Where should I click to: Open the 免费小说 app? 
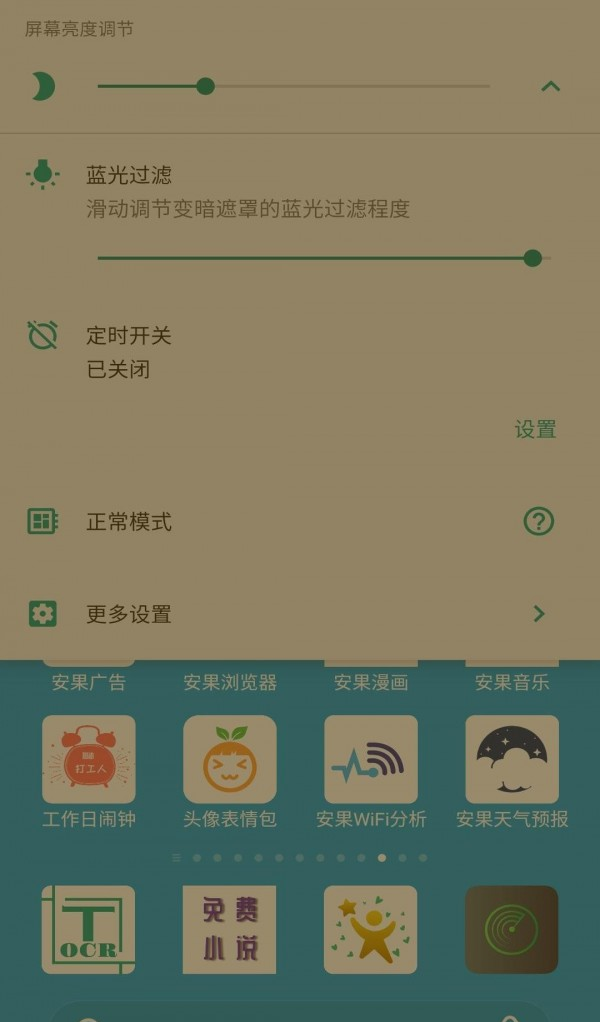(x=229, y=929)
